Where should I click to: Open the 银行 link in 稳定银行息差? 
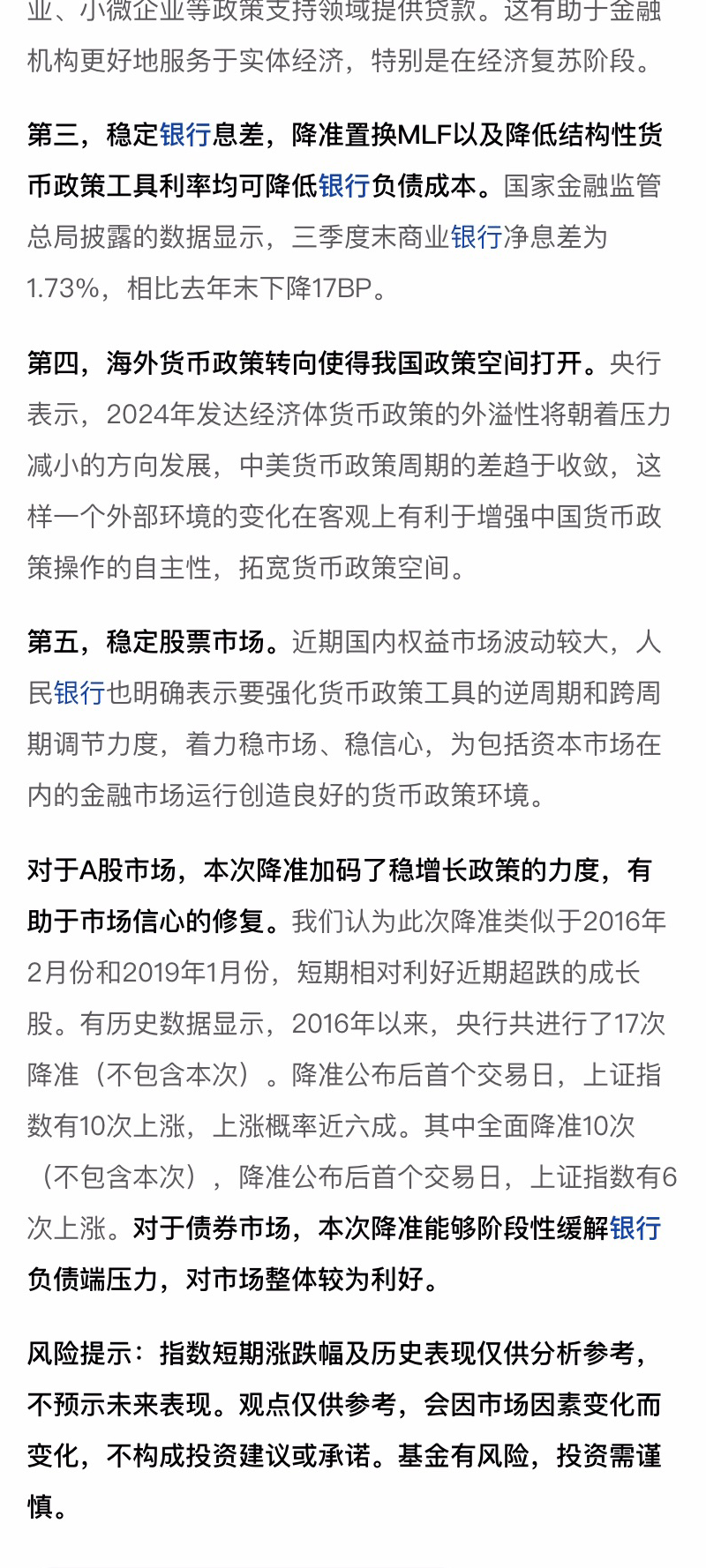tap(185, 135)
